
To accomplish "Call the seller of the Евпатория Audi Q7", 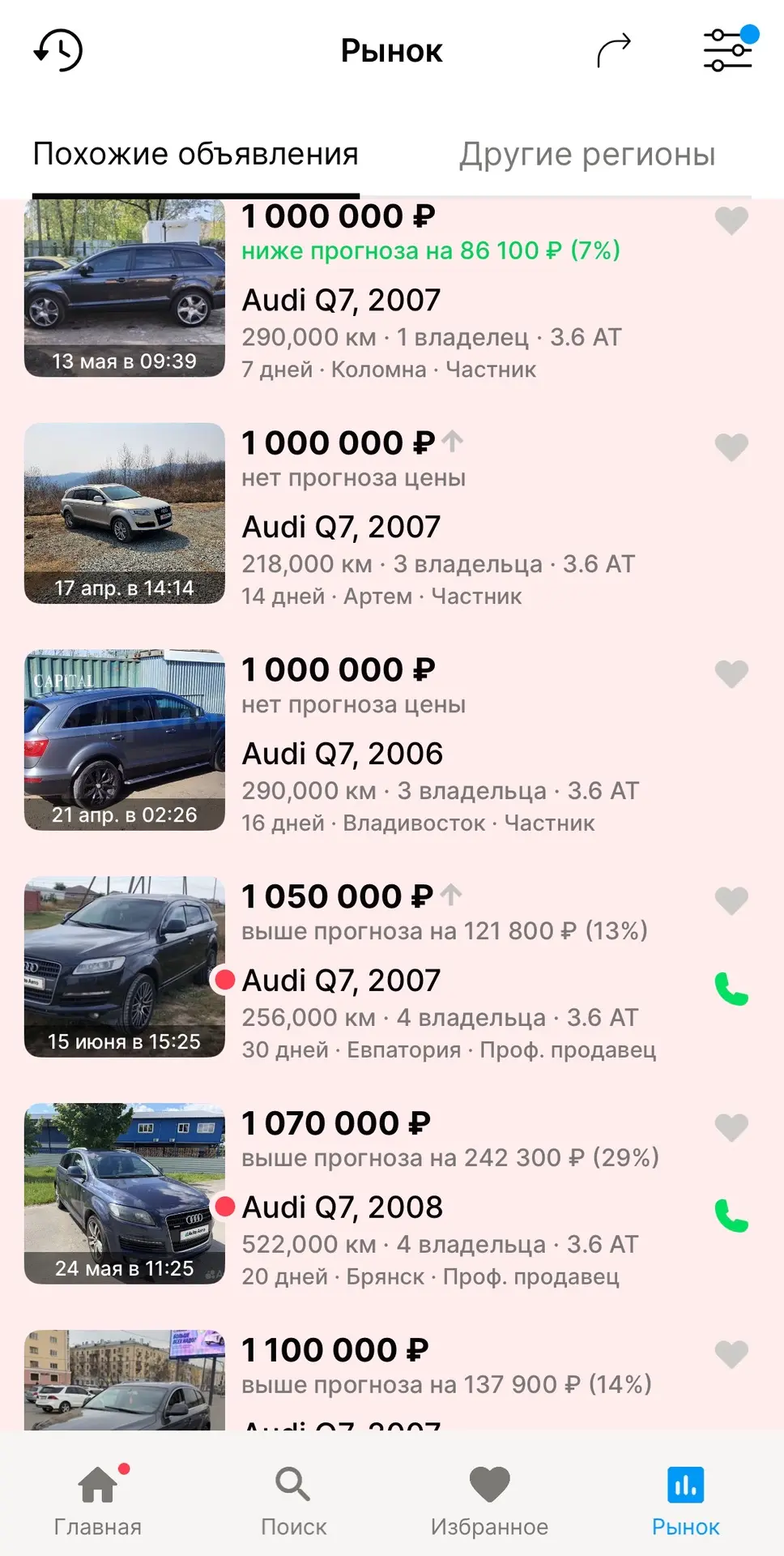I will pos(731,989).
